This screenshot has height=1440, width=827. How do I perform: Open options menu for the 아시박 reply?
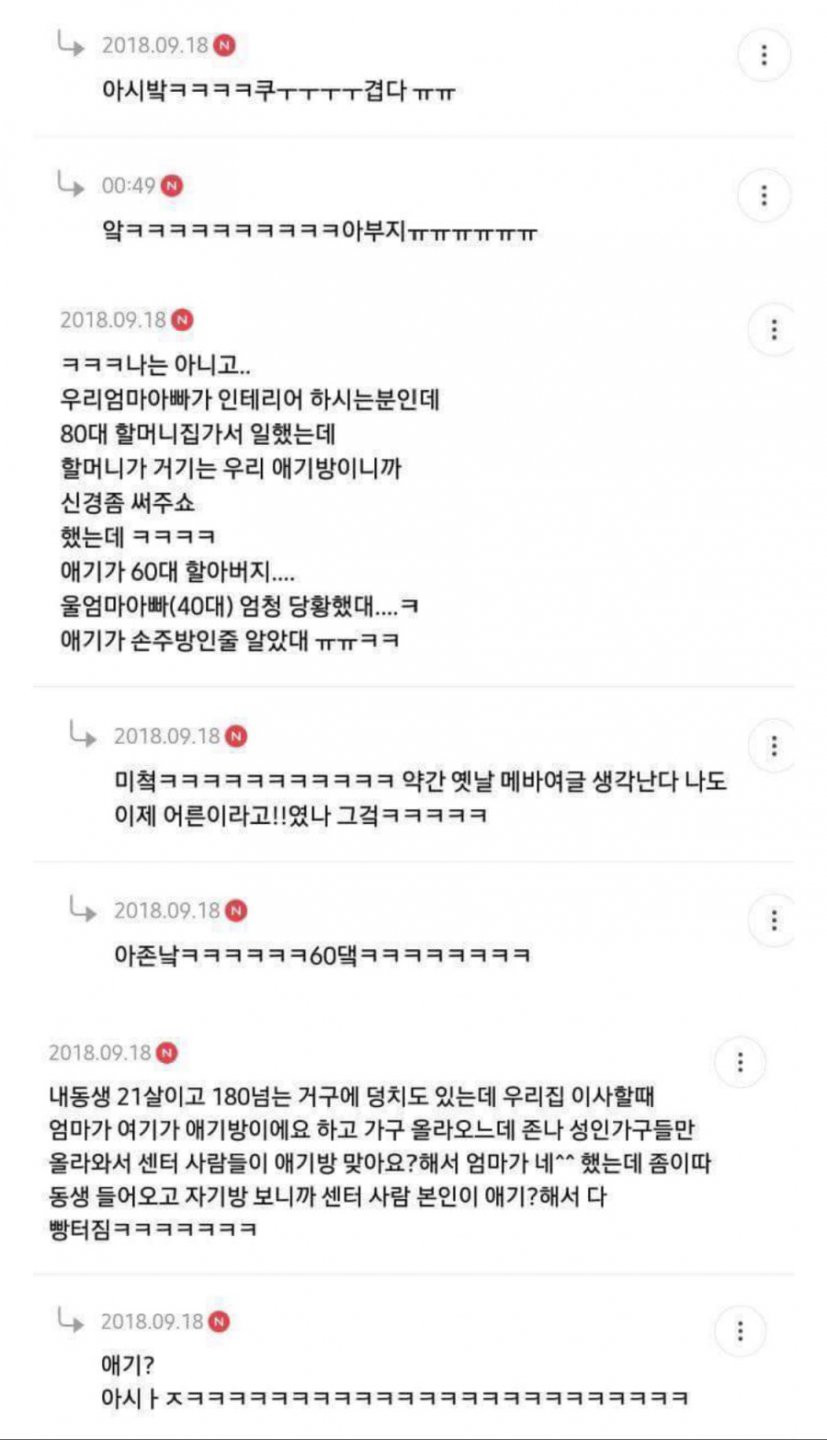tap(764, 55)
